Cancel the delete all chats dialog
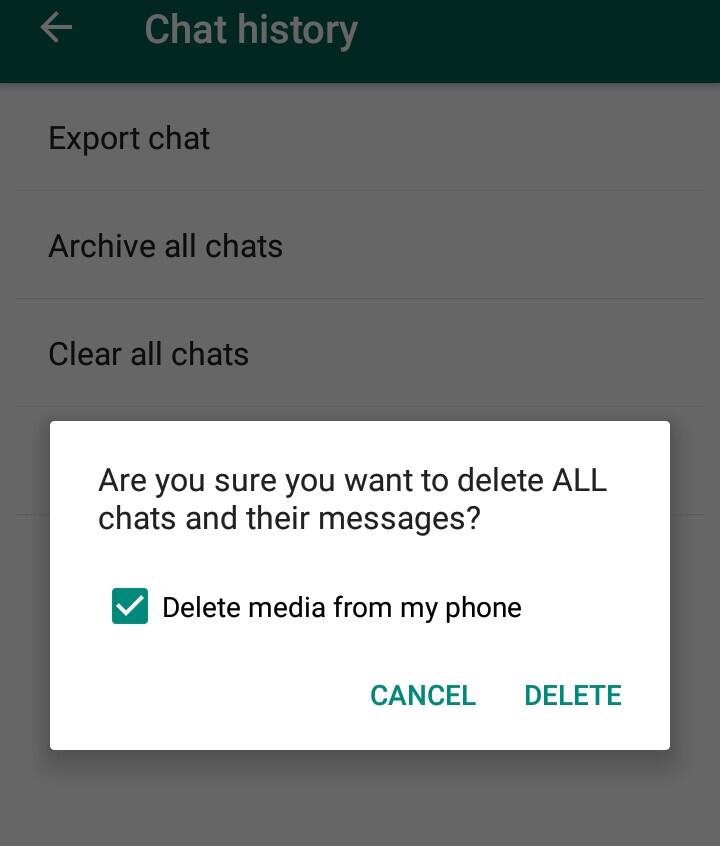Image resolution: width=720 pixels, height=846 pixels. [422, 695]
